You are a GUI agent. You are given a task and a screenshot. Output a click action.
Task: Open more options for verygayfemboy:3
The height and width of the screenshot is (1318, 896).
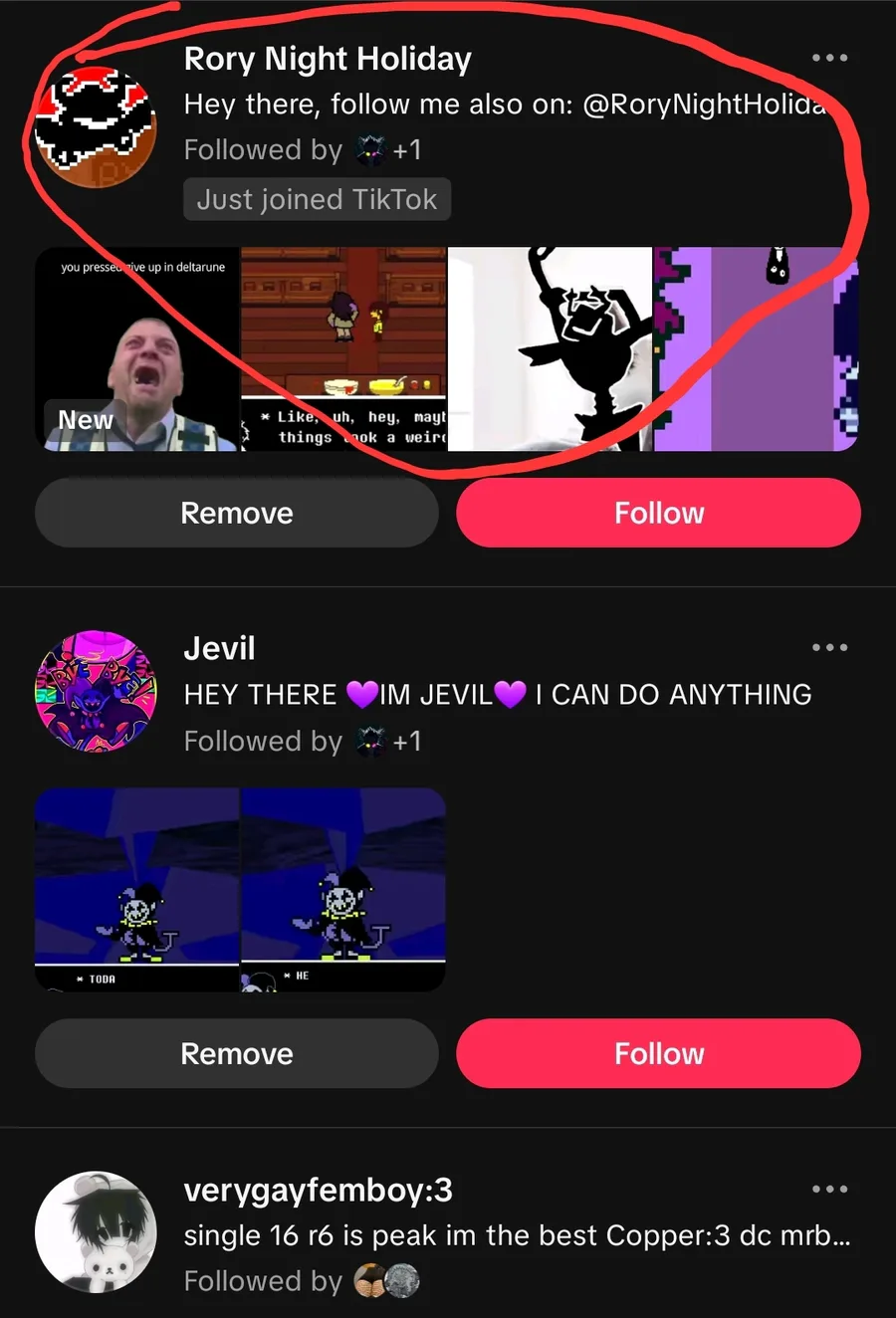click(x=829, y=1189)
